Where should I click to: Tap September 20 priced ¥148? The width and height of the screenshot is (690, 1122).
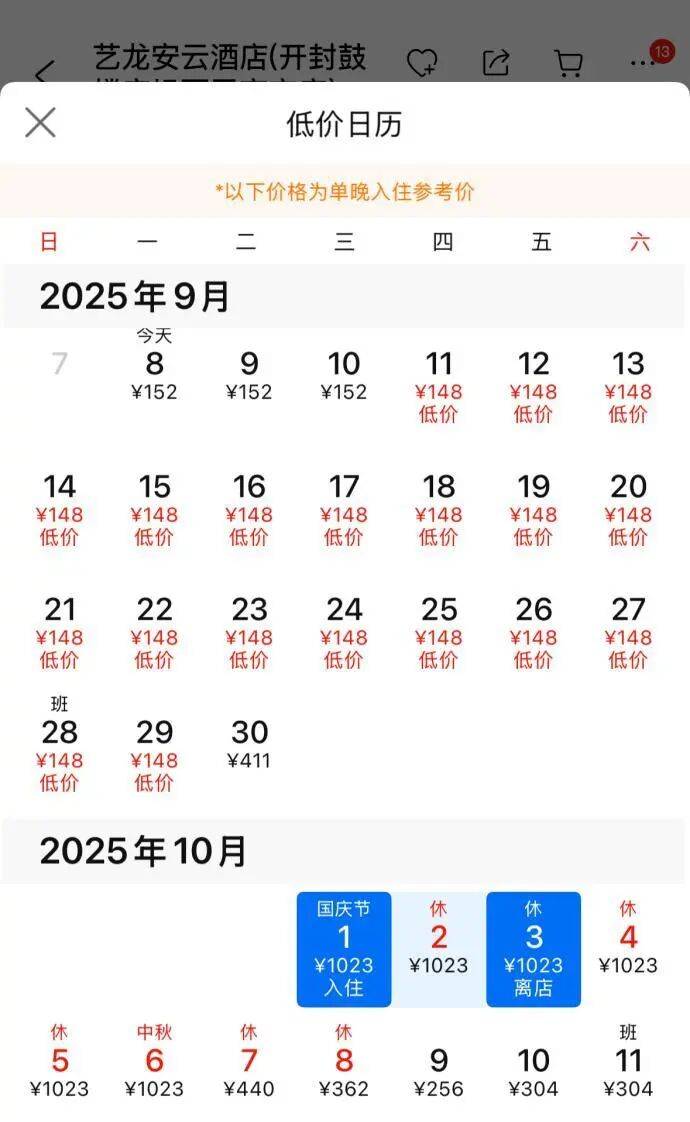point(628,509)
